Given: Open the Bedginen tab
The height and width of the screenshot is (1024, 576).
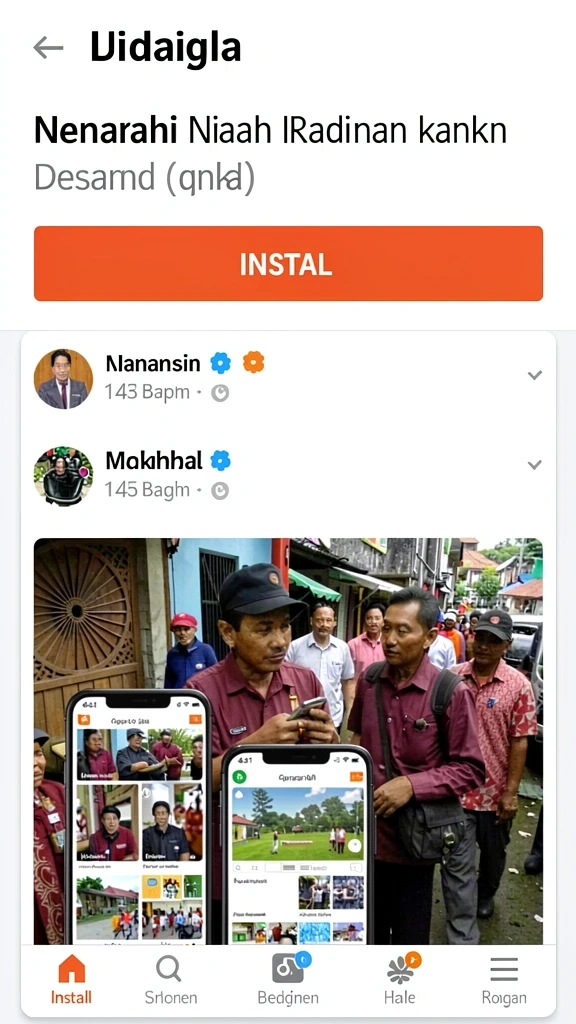Looking at the screenshot, I should point(288,980).
